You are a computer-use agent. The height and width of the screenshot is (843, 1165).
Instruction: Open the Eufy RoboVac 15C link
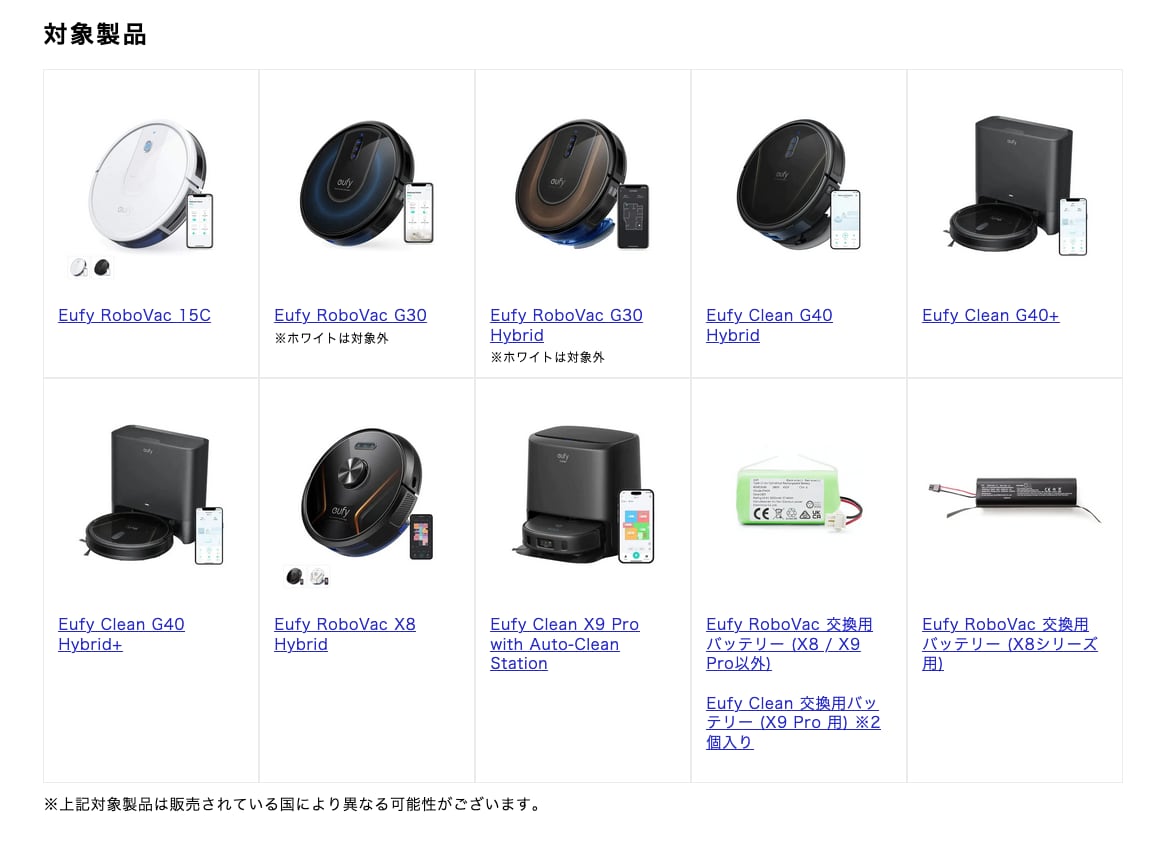point(134,315)
